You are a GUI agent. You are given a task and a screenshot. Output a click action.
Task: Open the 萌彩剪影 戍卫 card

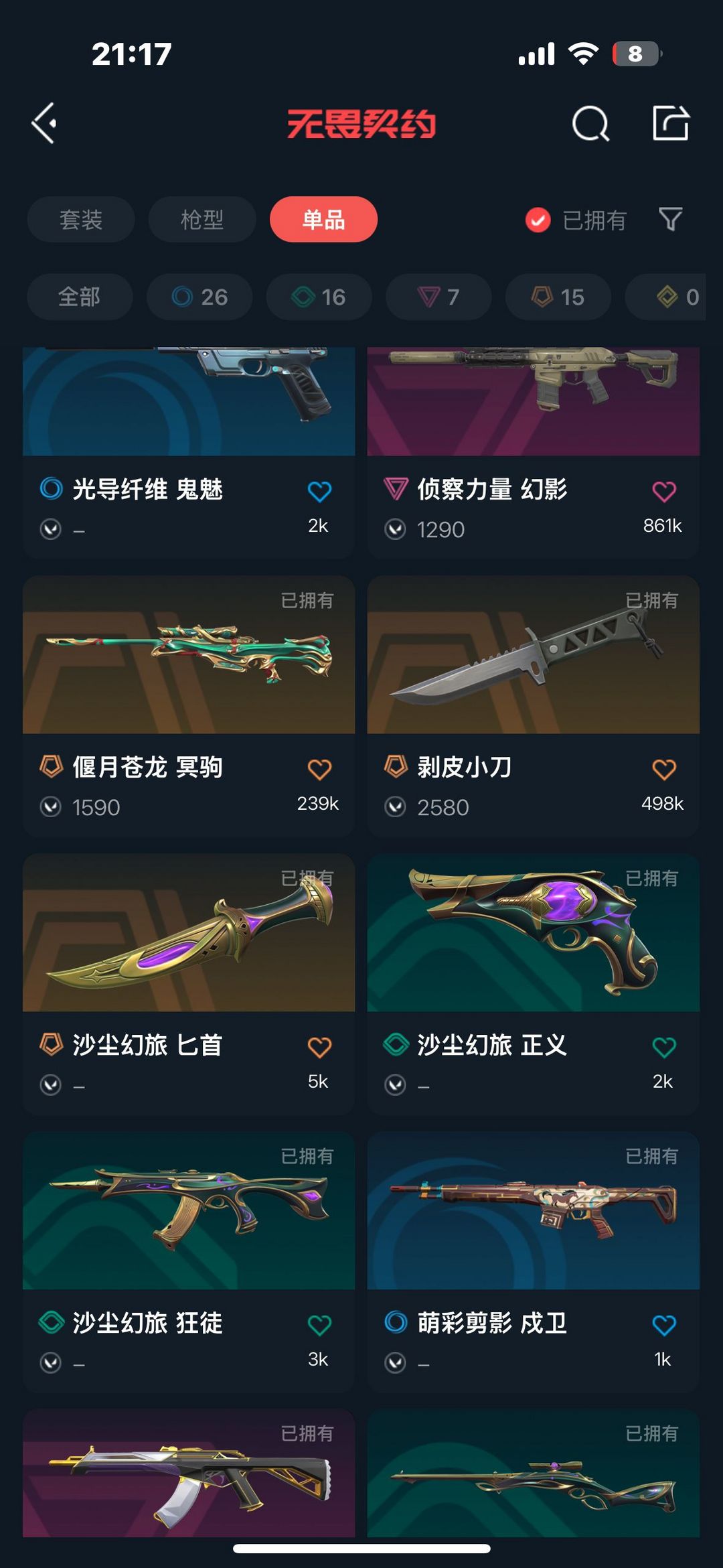534,1262
